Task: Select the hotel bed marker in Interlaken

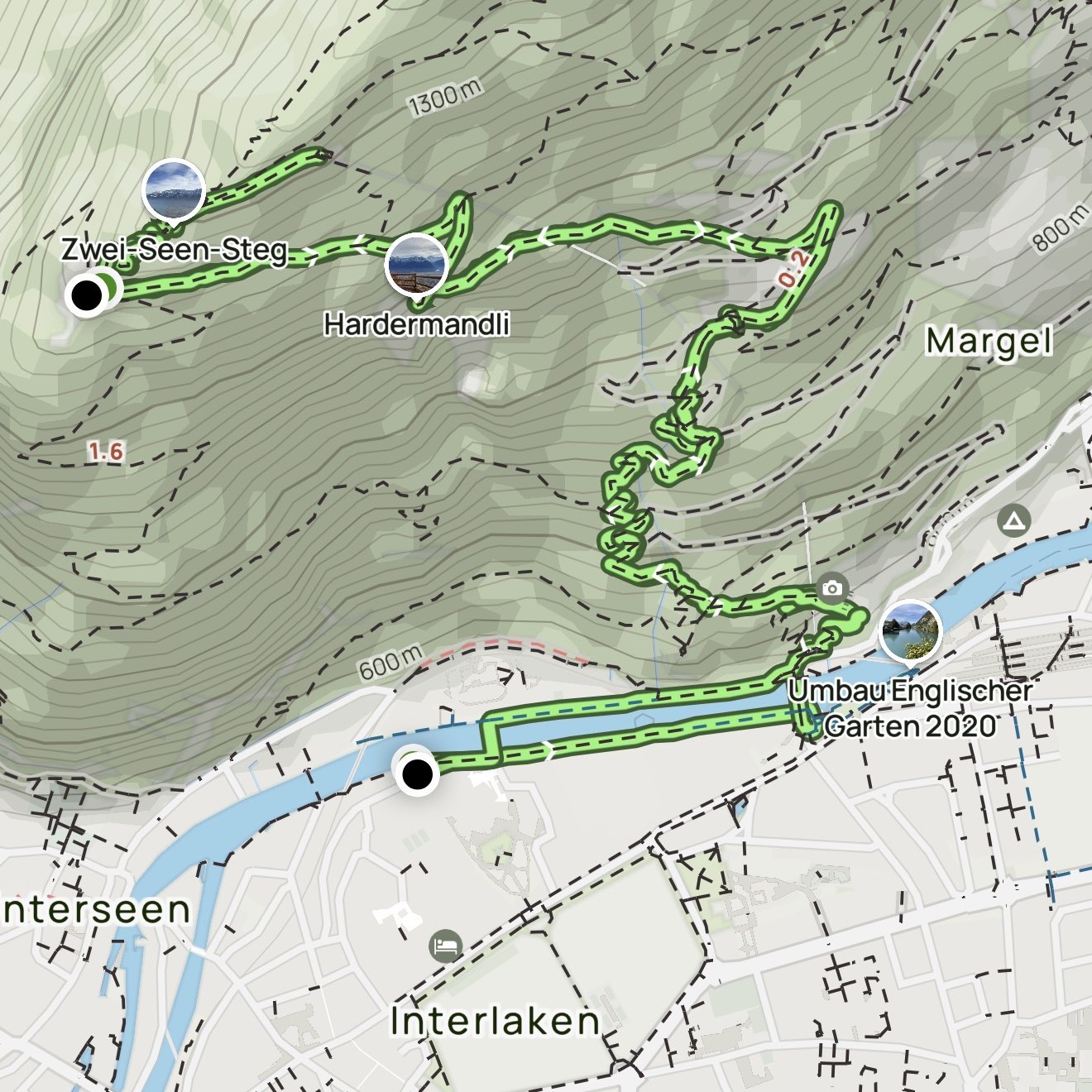Action: point(446,946)
